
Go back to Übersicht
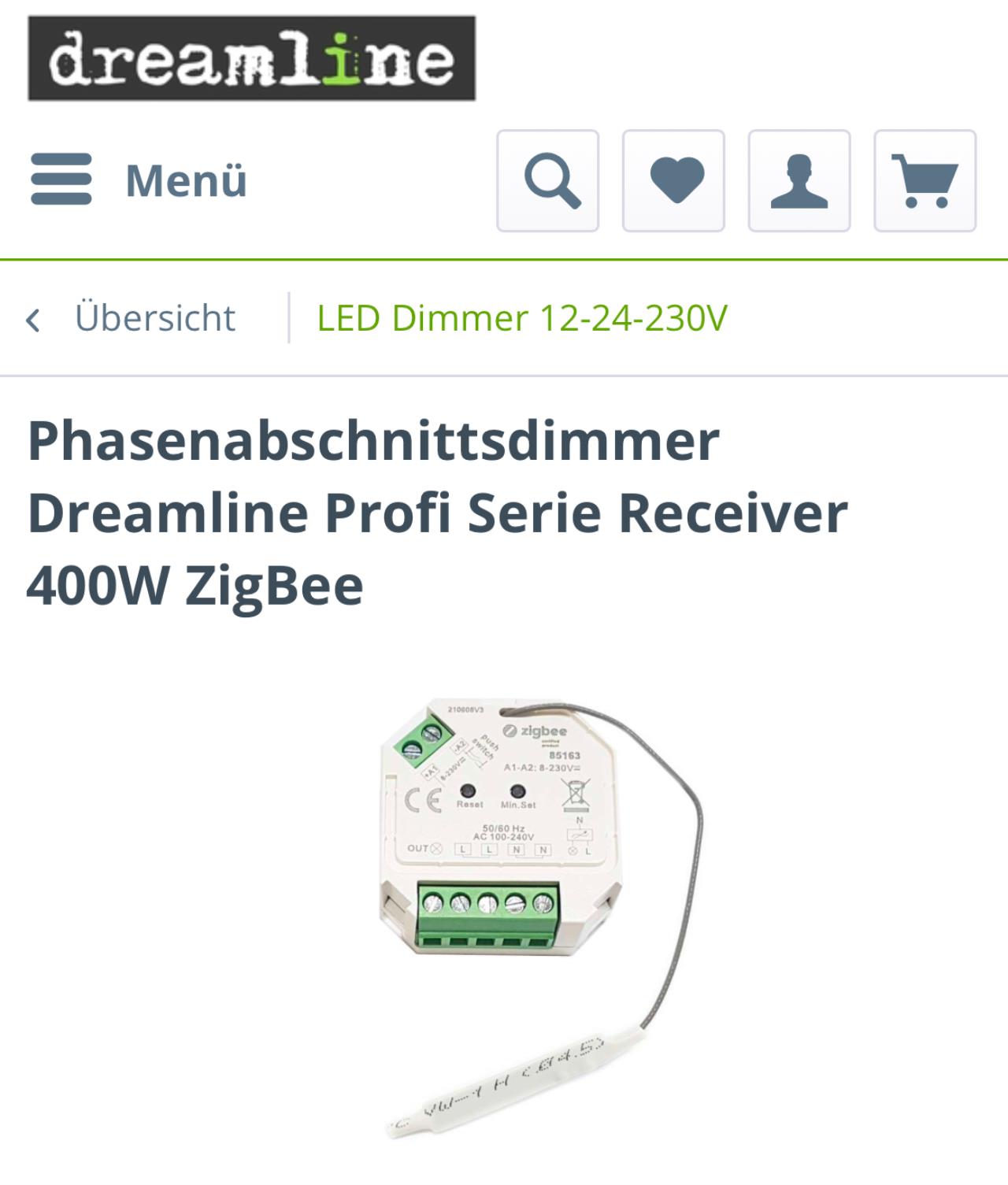tap(132, 318)
